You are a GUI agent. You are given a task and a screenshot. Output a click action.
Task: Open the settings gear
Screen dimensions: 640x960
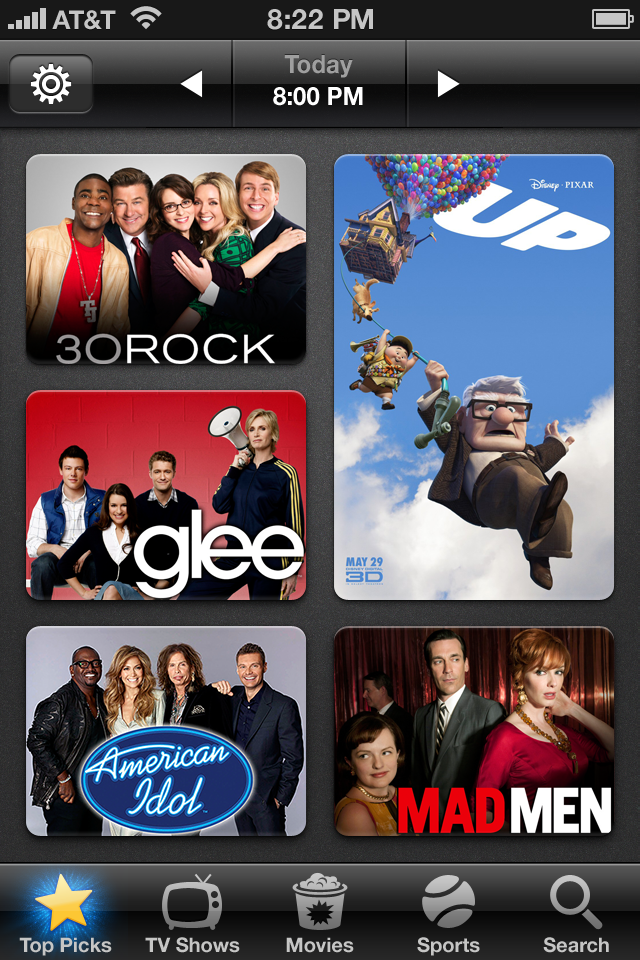51,84
